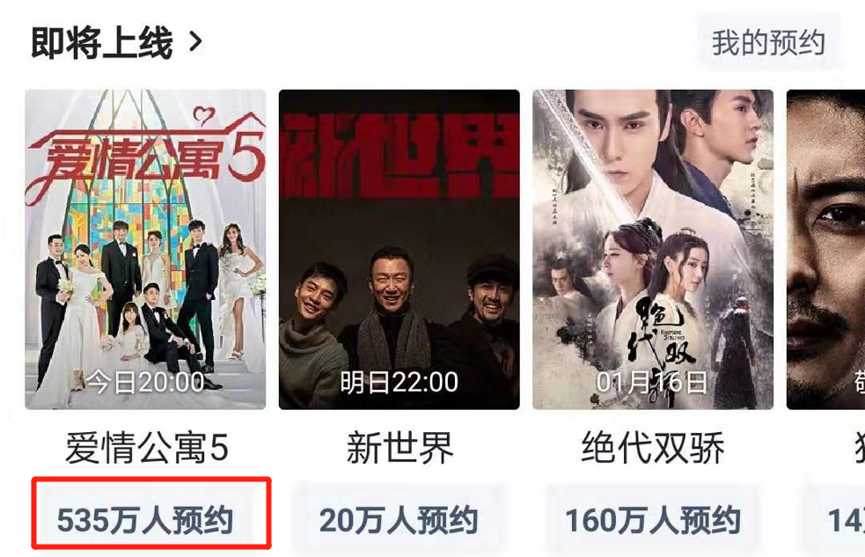Reserve 新世界 via 20万人预约

point(399,520)
